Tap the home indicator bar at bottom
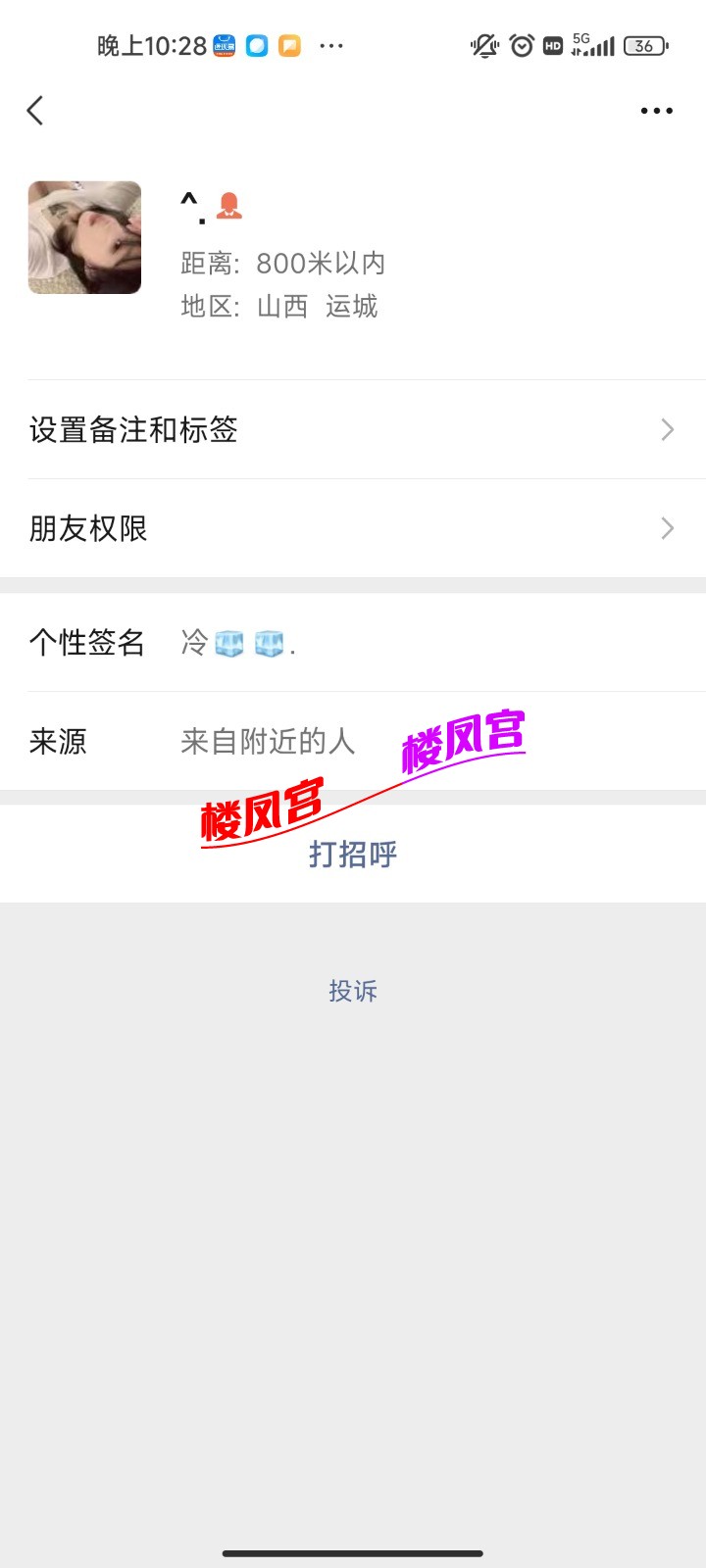Viewport: 706px width, 1568px height. pyautogui.click(x=353, y=1552)
